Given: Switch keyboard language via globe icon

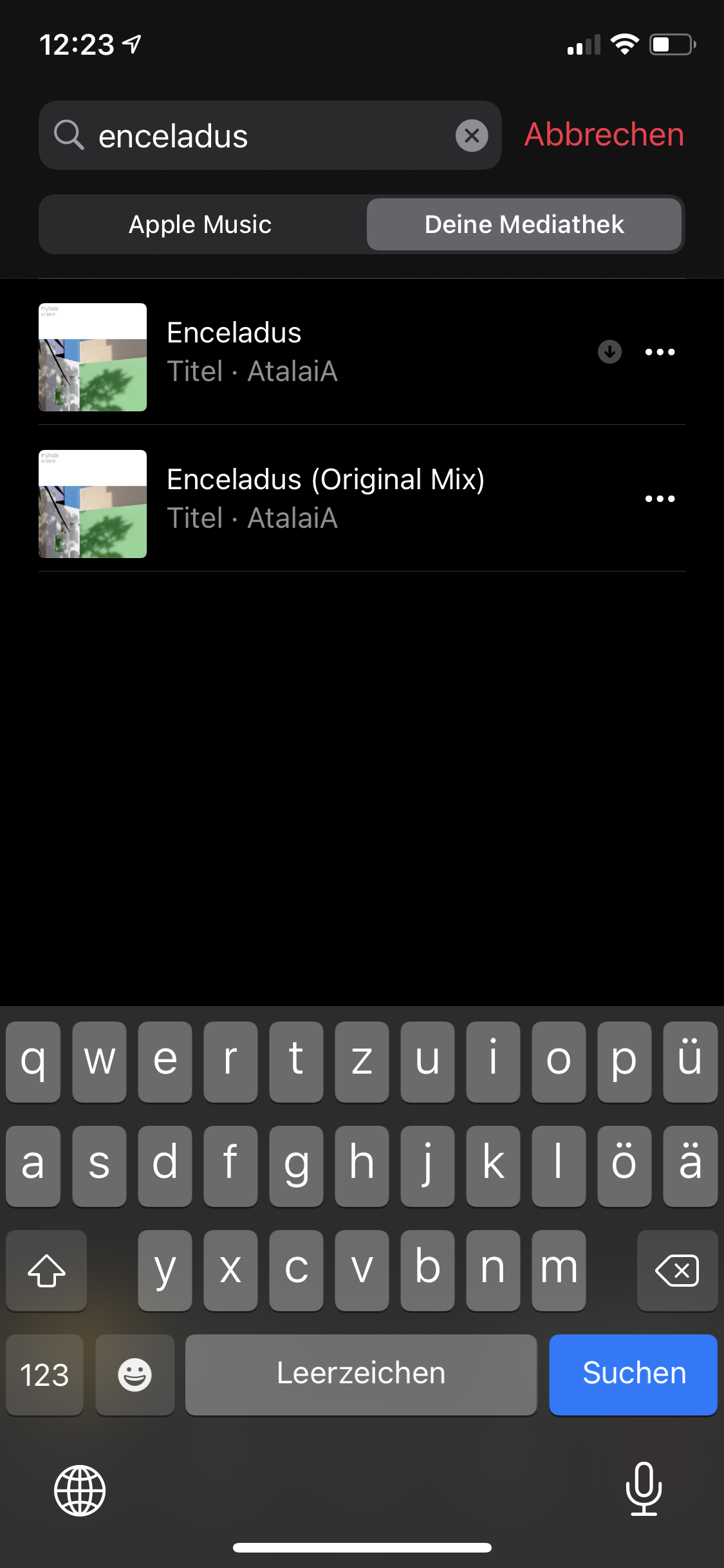Looking at the screenshot, I should click(80, 1490).
